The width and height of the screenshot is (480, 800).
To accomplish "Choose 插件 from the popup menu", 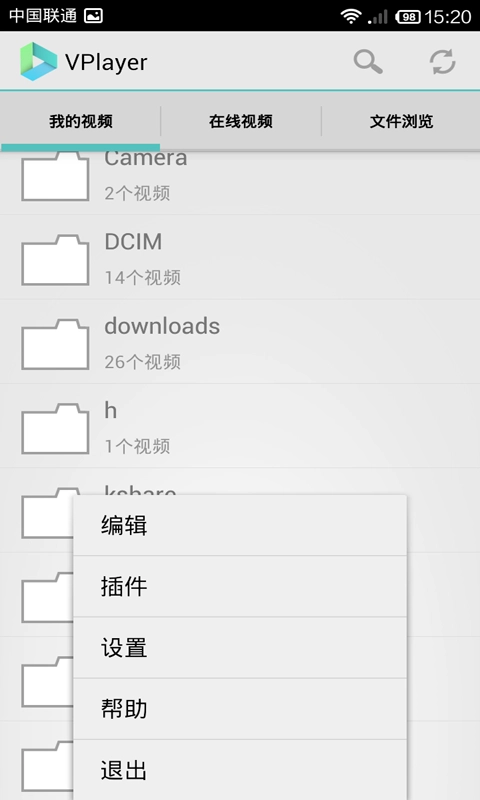I will [240, 586].
